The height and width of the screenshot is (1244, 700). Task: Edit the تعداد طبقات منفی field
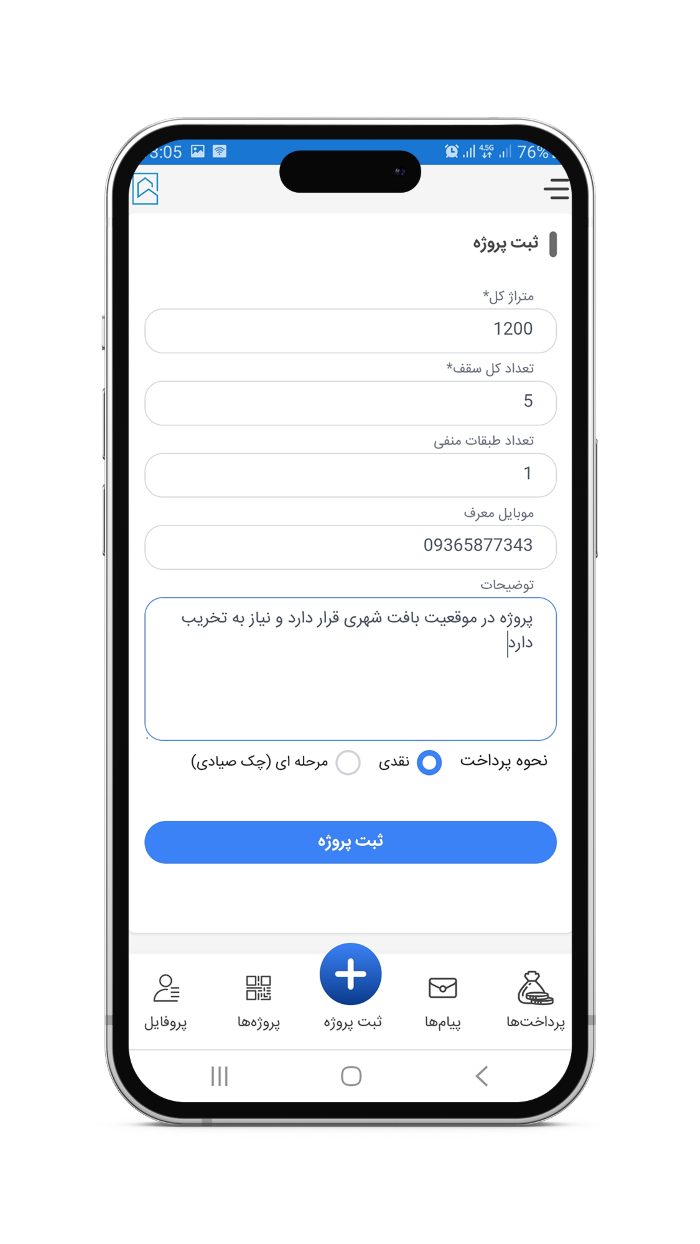click(350, 474)
